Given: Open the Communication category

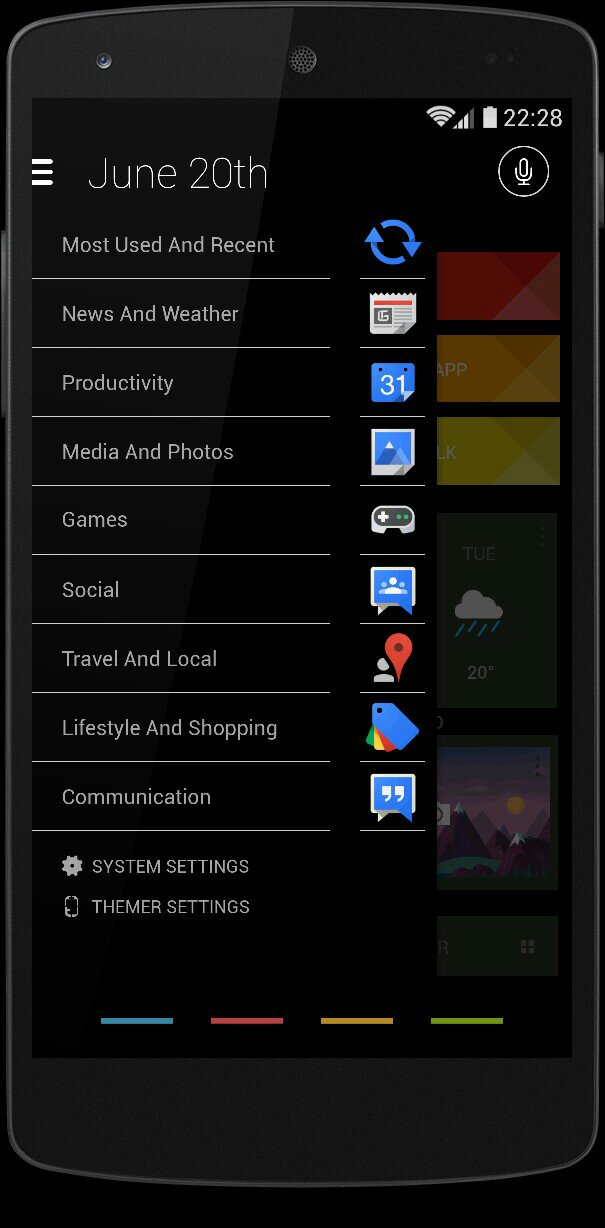Looking at the screenshot, I should click(137, 797).
